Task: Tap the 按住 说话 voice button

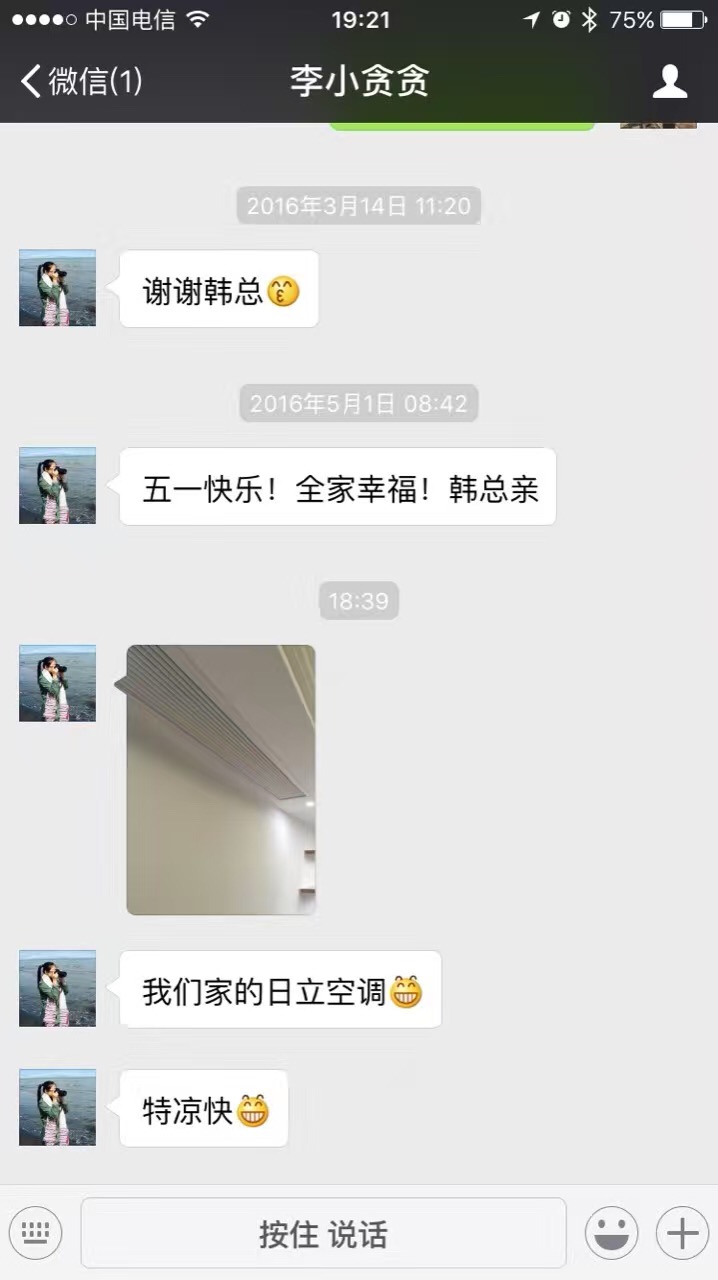Action: (x=323, y=1233)
